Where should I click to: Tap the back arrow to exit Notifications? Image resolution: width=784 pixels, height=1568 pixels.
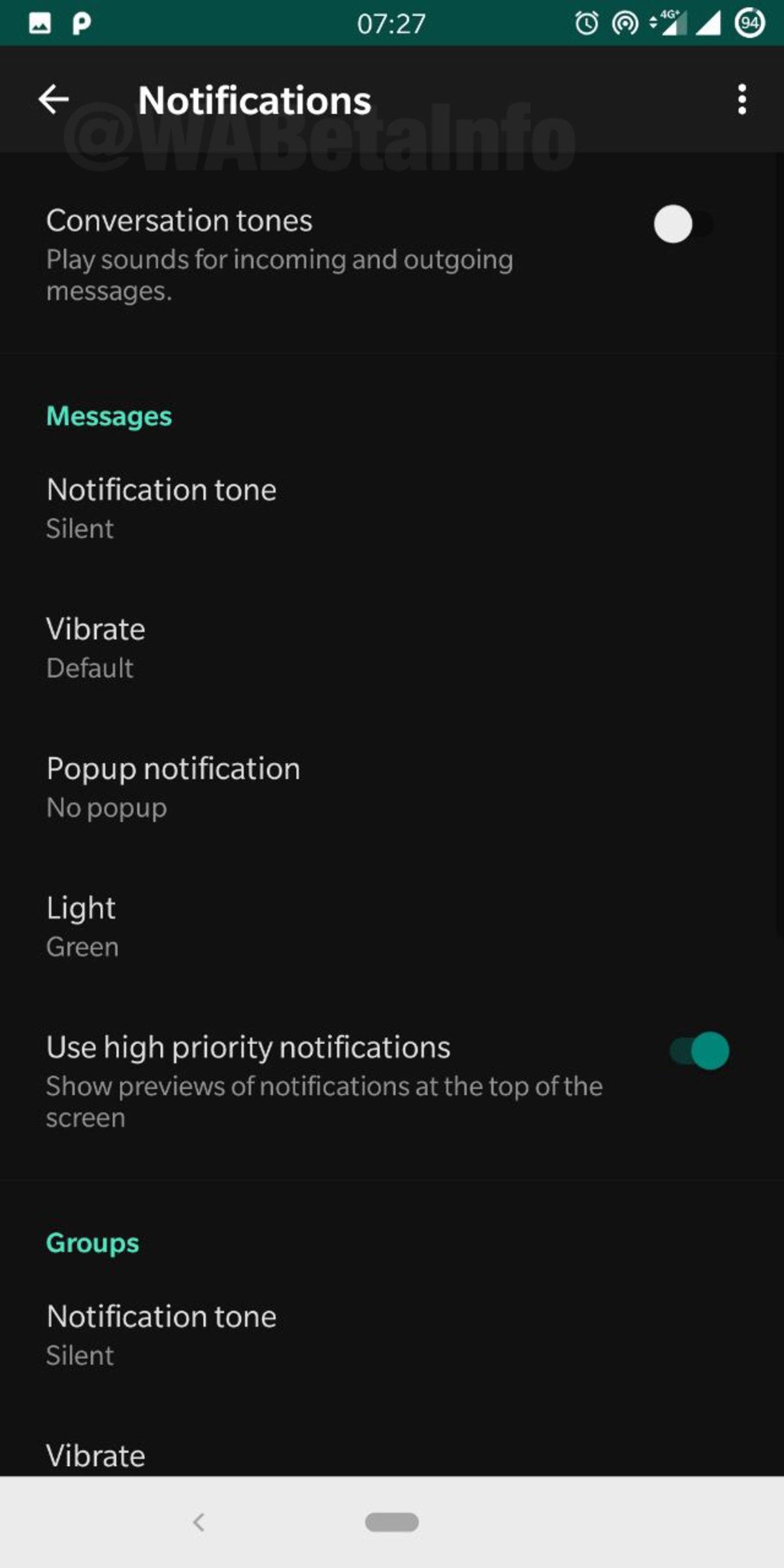click(x=55, y=99)
